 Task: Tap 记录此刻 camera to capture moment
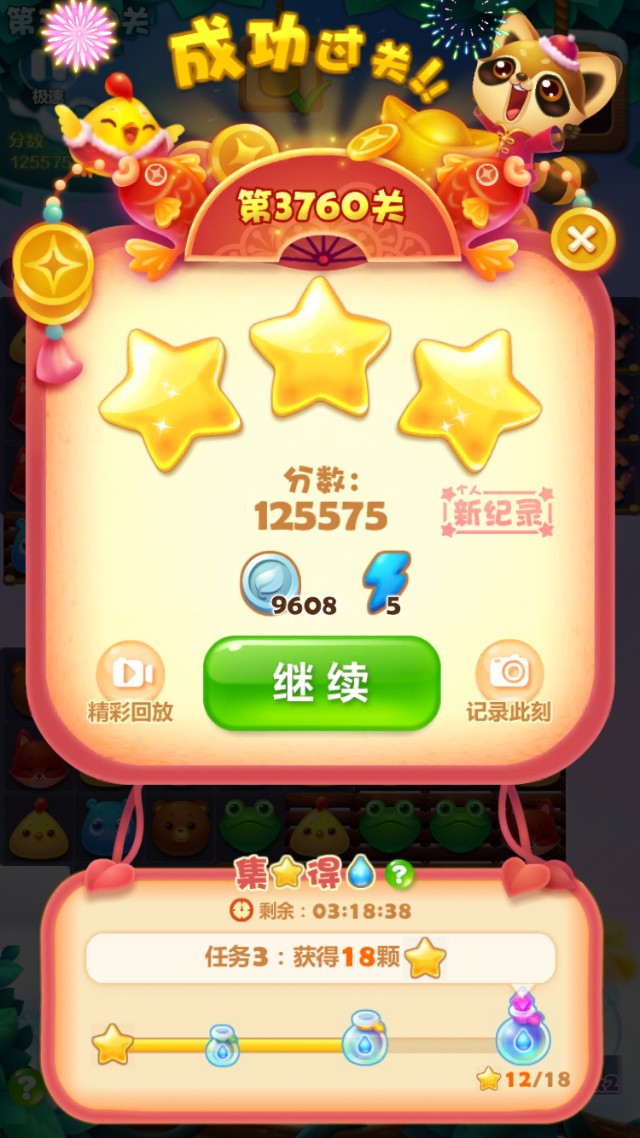point(509,674)
